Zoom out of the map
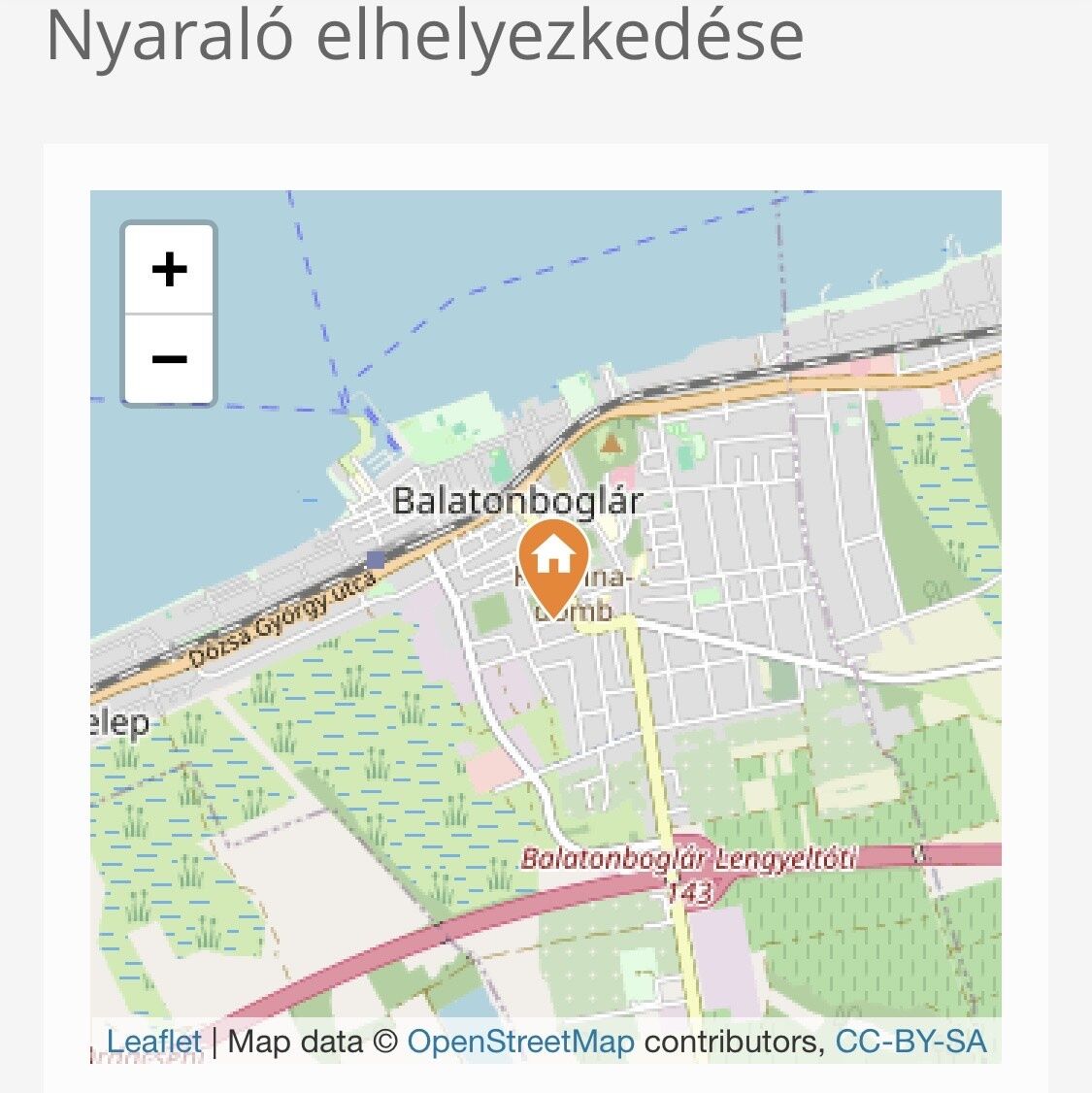Screen dimensions: 1092x1093 pyautogui.click(x=169, y=359)
